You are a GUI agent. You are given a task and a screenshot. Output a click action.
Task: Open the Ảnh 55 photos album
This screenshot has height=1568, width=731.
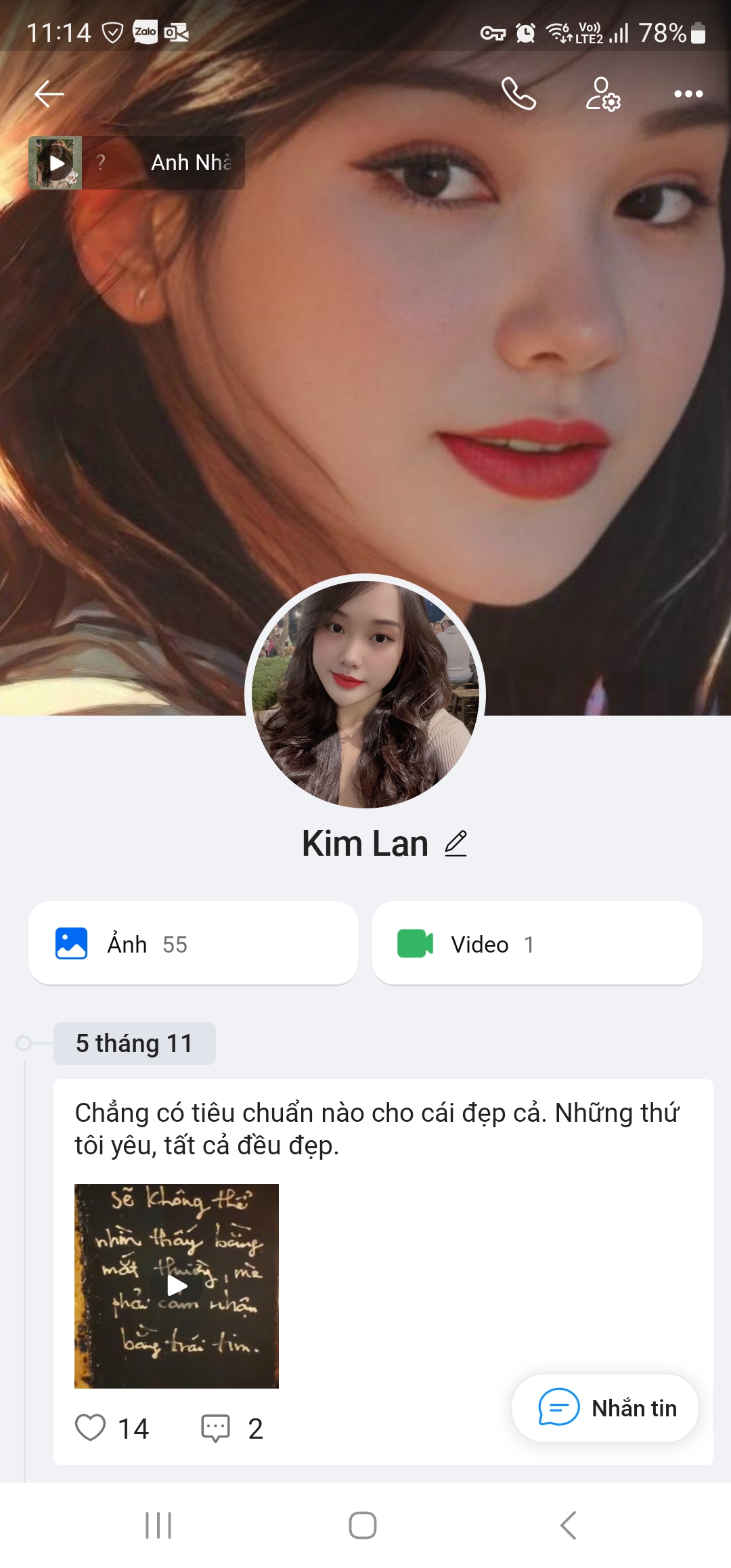click(x=193, y=944)
